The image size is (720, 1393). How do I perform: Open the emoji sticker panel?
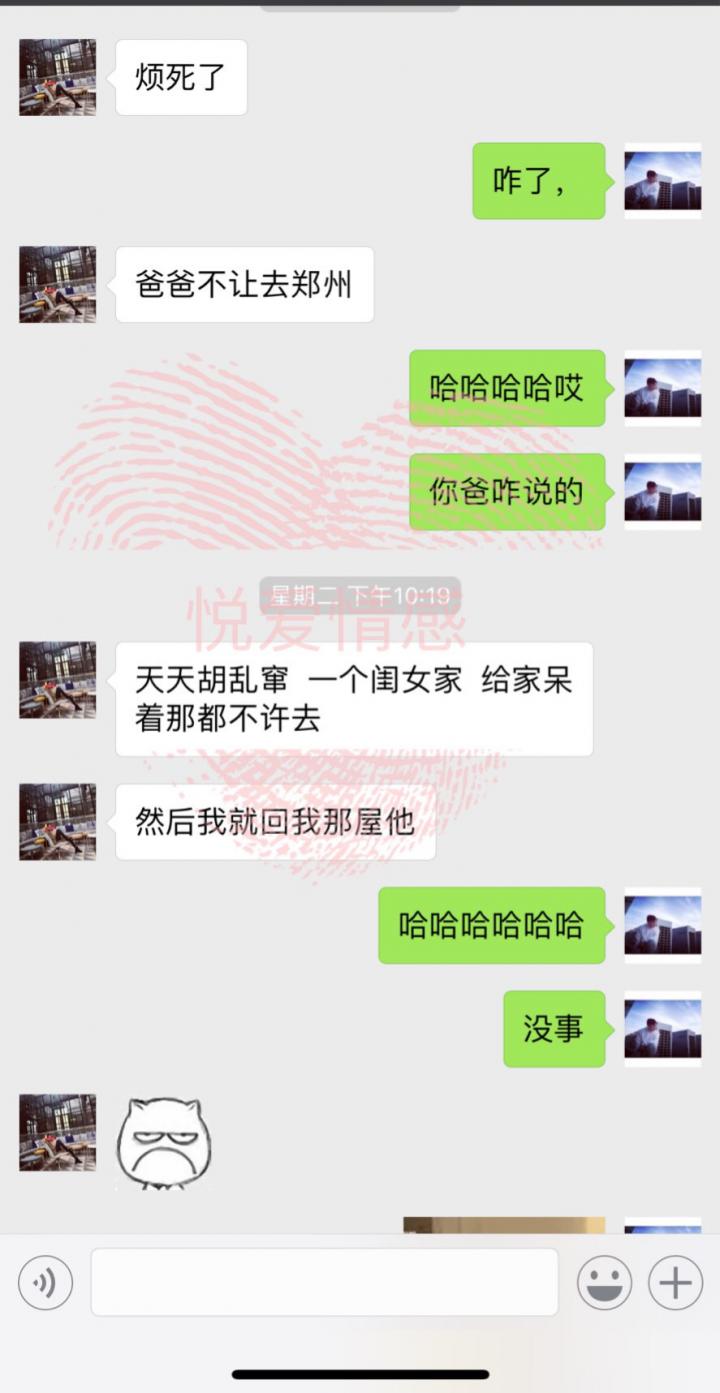(x=604, y=1282)
